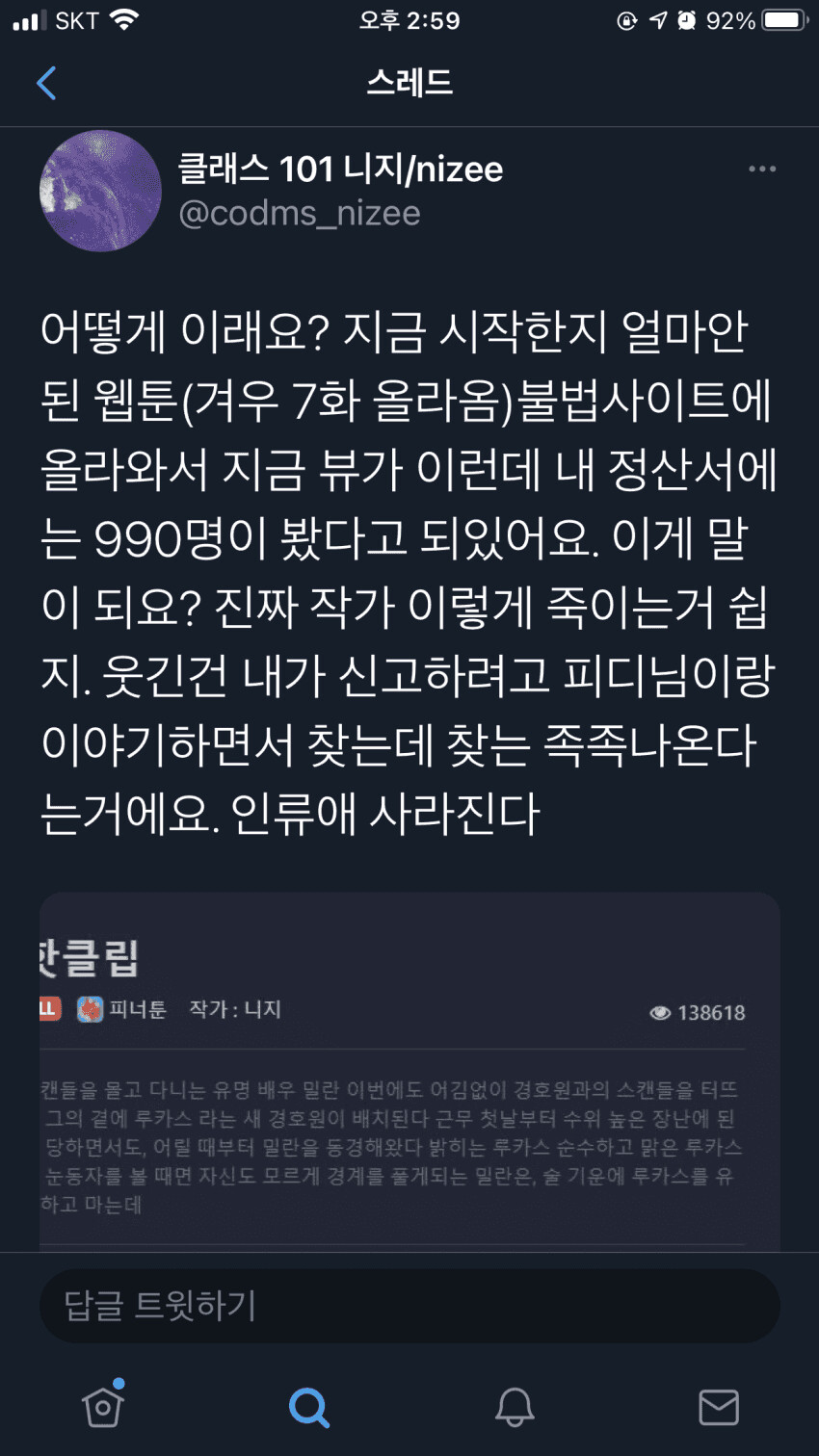The height and width of the screenshot is (1456, 819).
Task: Open the Messages envelope tab
Action: click(719, 1407)
